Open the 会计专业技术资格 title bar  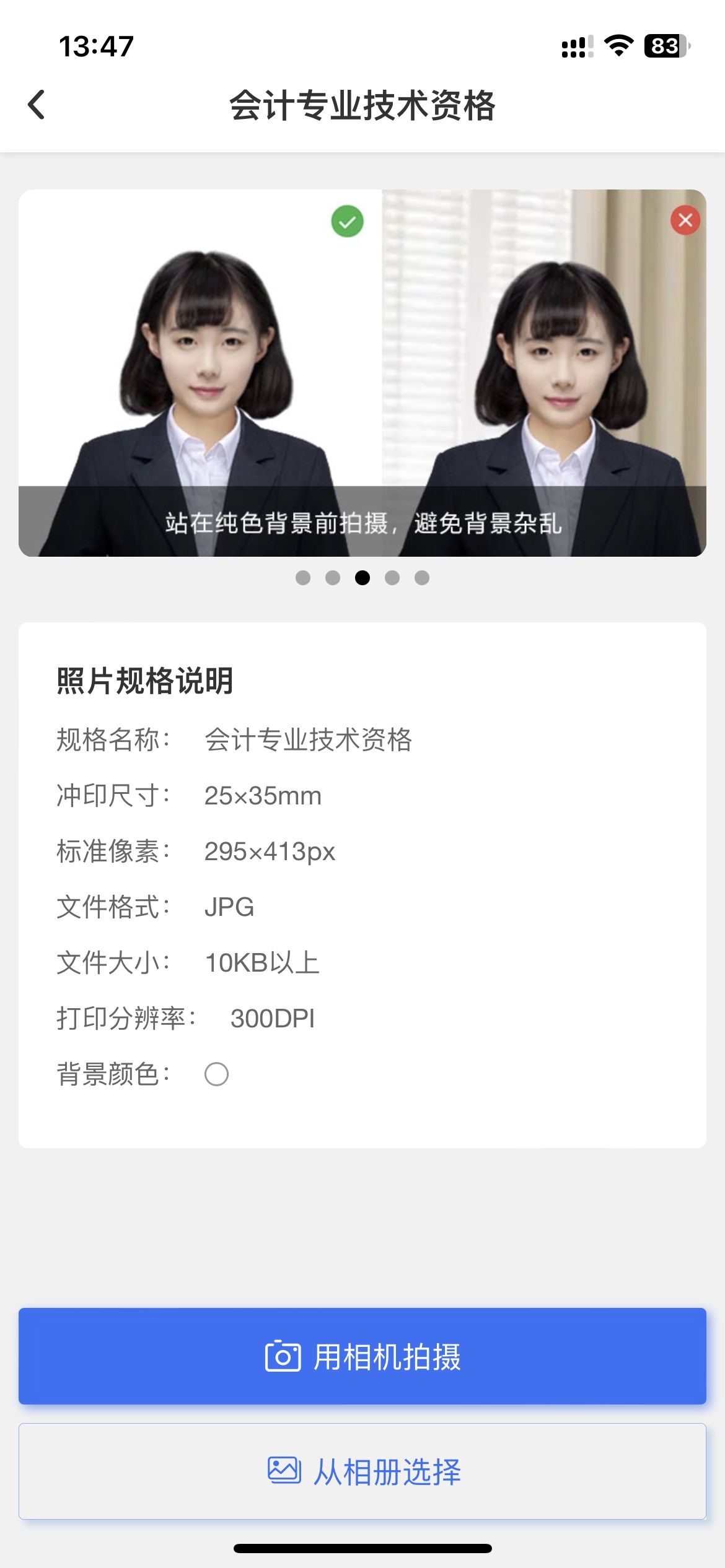click(x=362, y=105)
